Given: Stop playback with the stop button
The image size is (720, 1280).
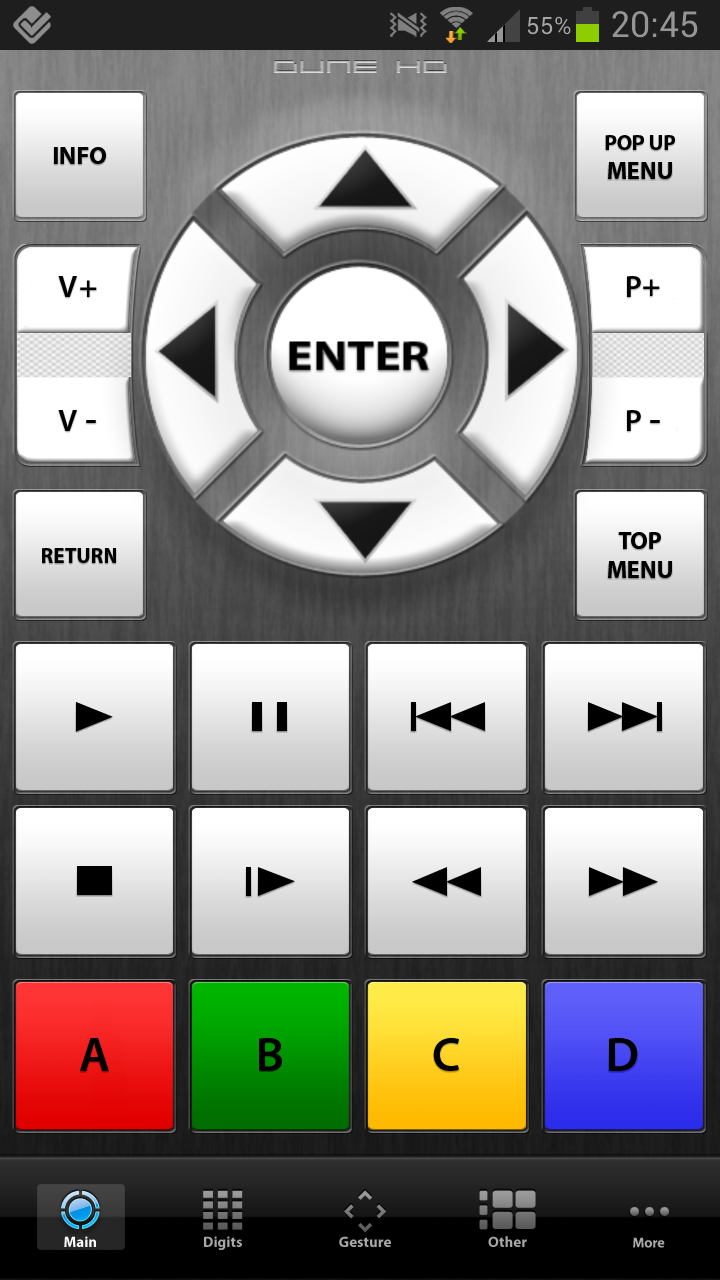Looking at the screenshot, I should (94, 881).
